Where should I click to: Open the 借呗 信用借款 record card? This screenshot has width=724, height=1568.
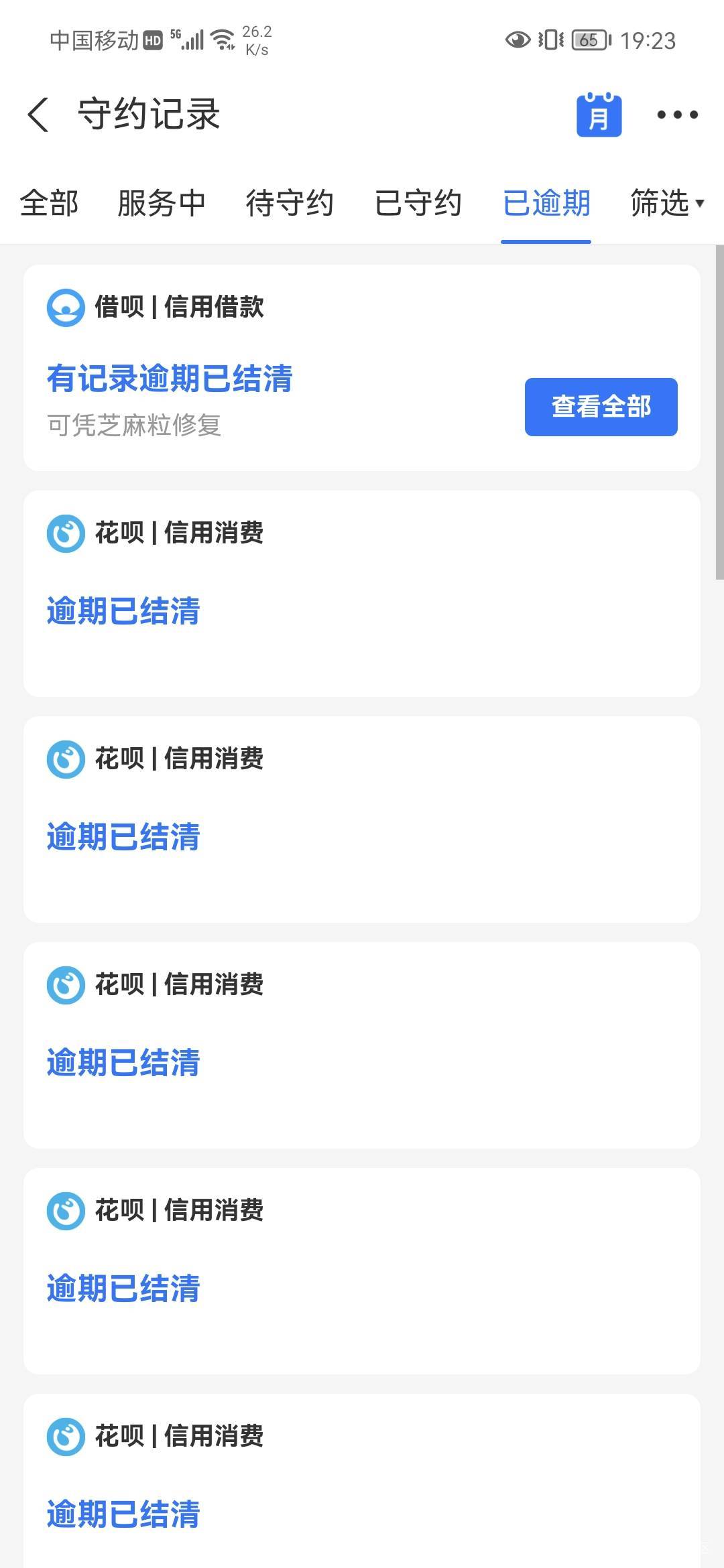362,368
